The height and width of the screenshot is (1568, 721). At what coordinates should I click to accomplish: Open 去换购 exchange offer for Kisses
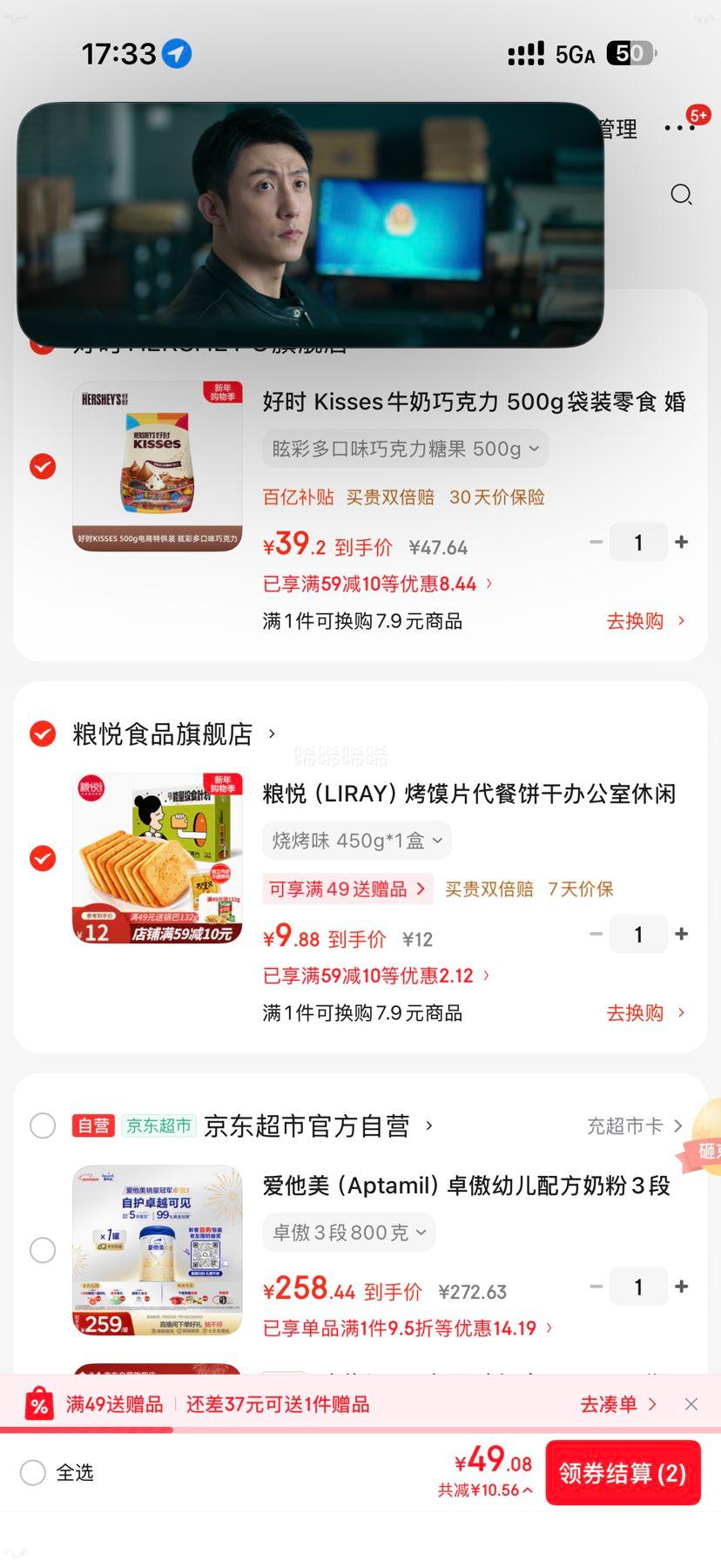(634, 620)
